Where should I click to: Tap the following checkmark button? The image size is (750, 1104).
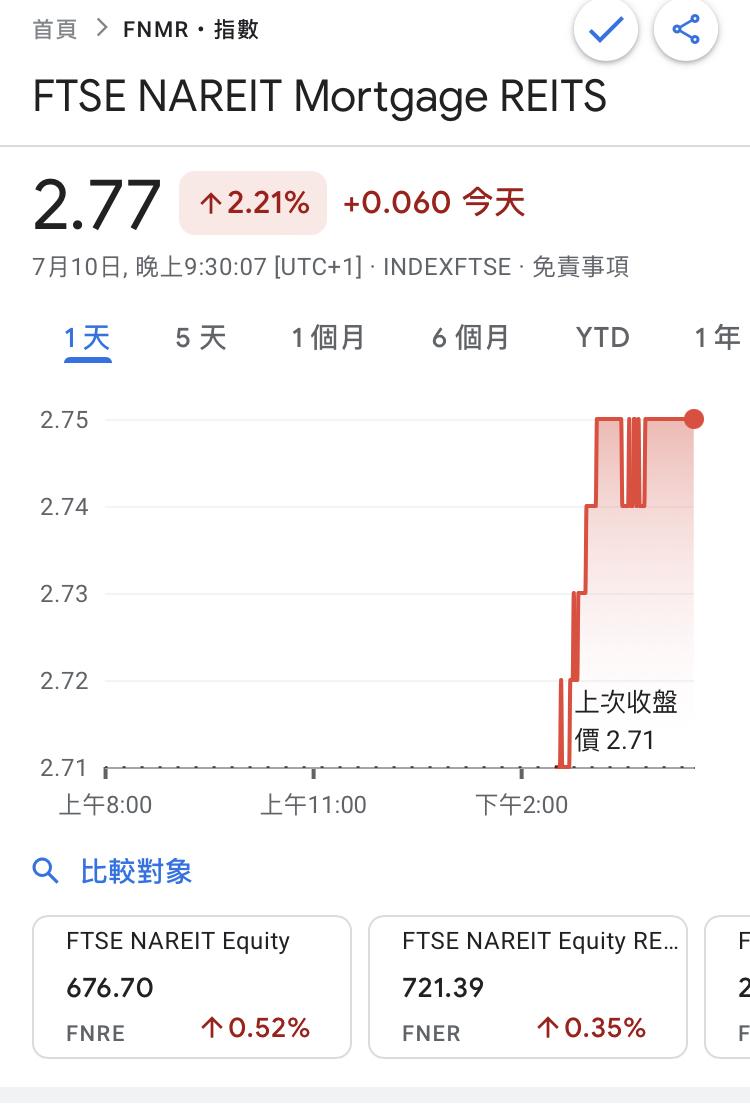[x=606, y=30]
